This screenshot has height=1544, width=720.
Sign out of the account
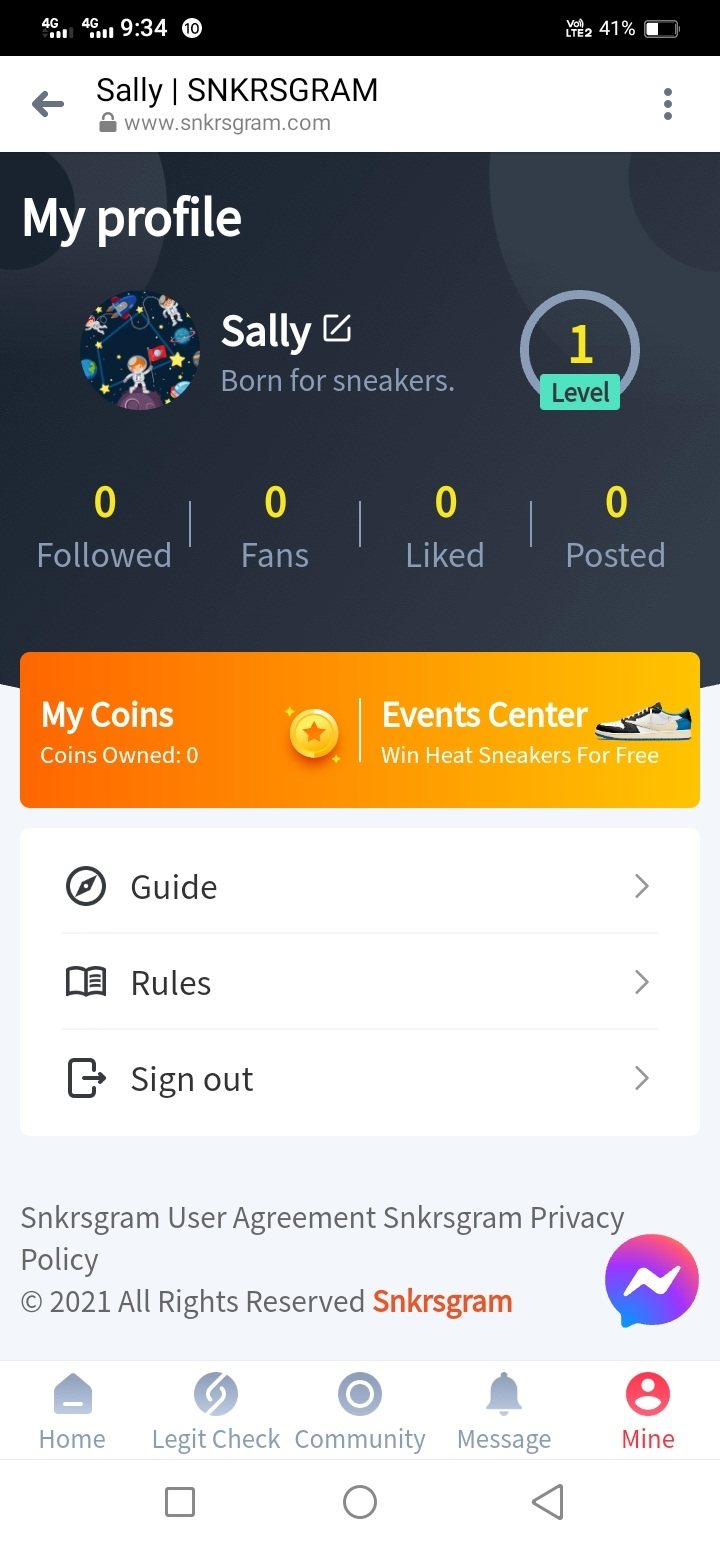click(x=360, y=1079)
